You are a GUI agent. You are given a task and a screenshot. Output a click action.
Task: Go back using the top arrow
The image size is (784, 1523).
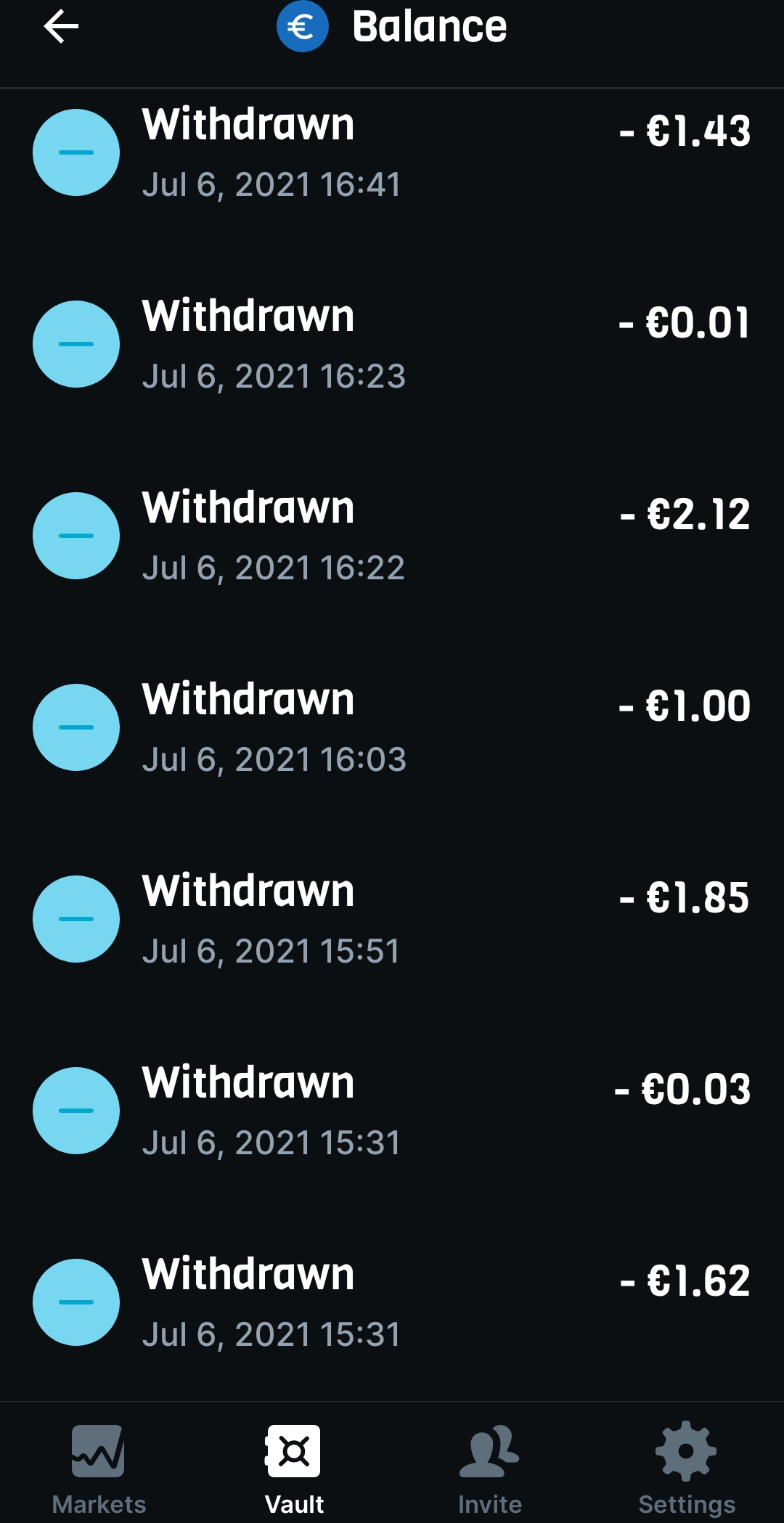click(x=61, y=27)
